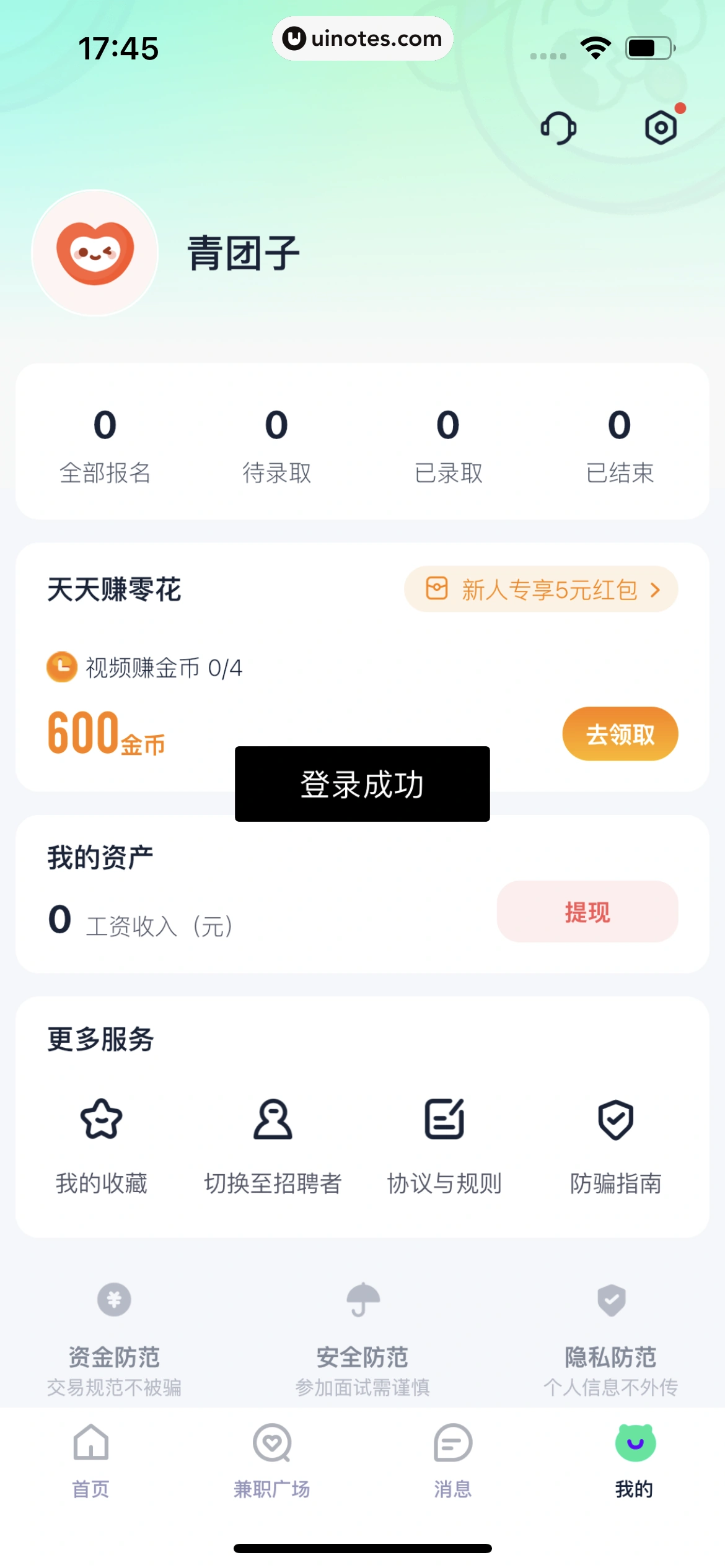Tap the 资金防范 coin icon

[x=113, y=1298]
